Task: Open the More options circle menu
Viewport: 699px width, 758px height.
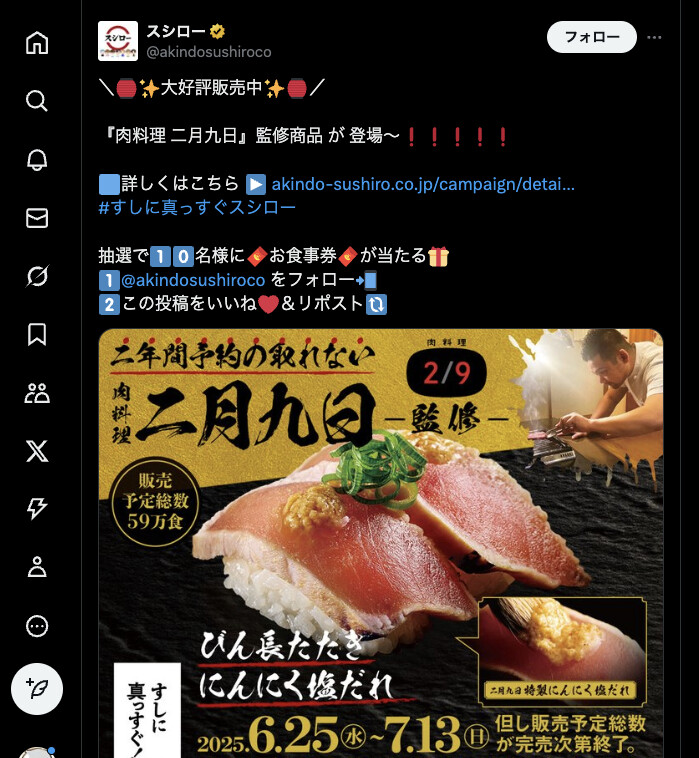Action: coord(37,626)
